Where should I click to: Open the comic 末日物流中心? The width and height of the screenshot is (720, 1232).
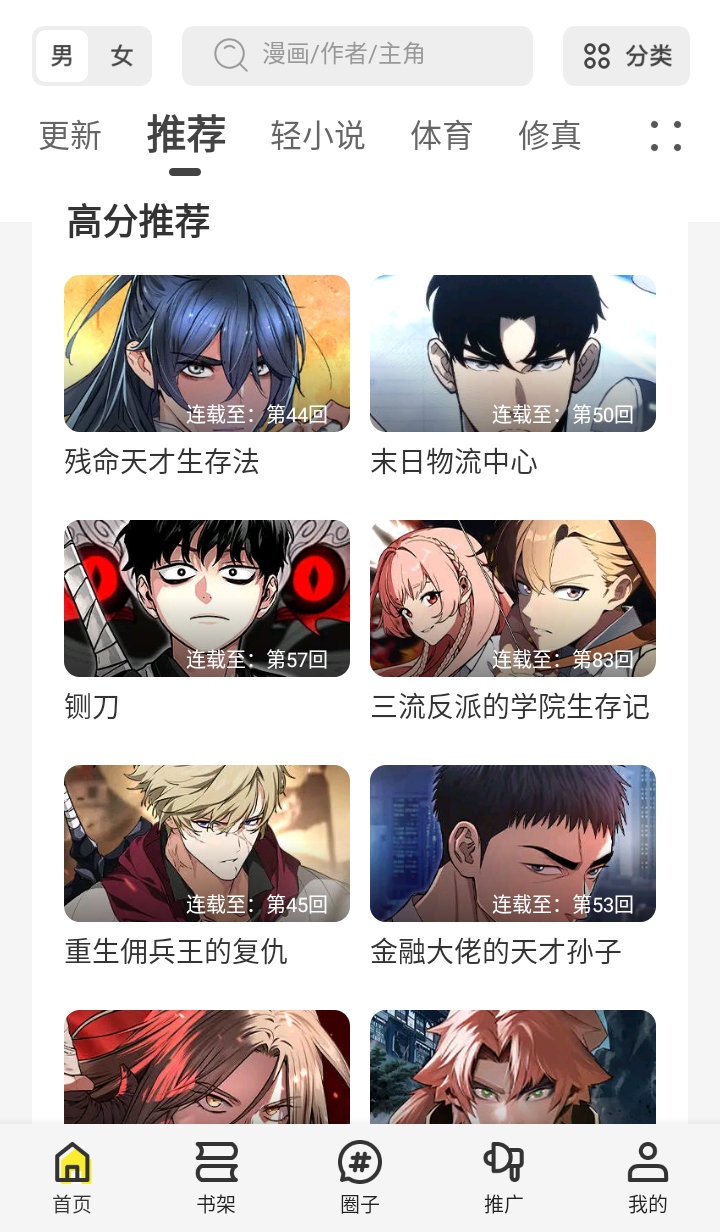tap(513, 354)
